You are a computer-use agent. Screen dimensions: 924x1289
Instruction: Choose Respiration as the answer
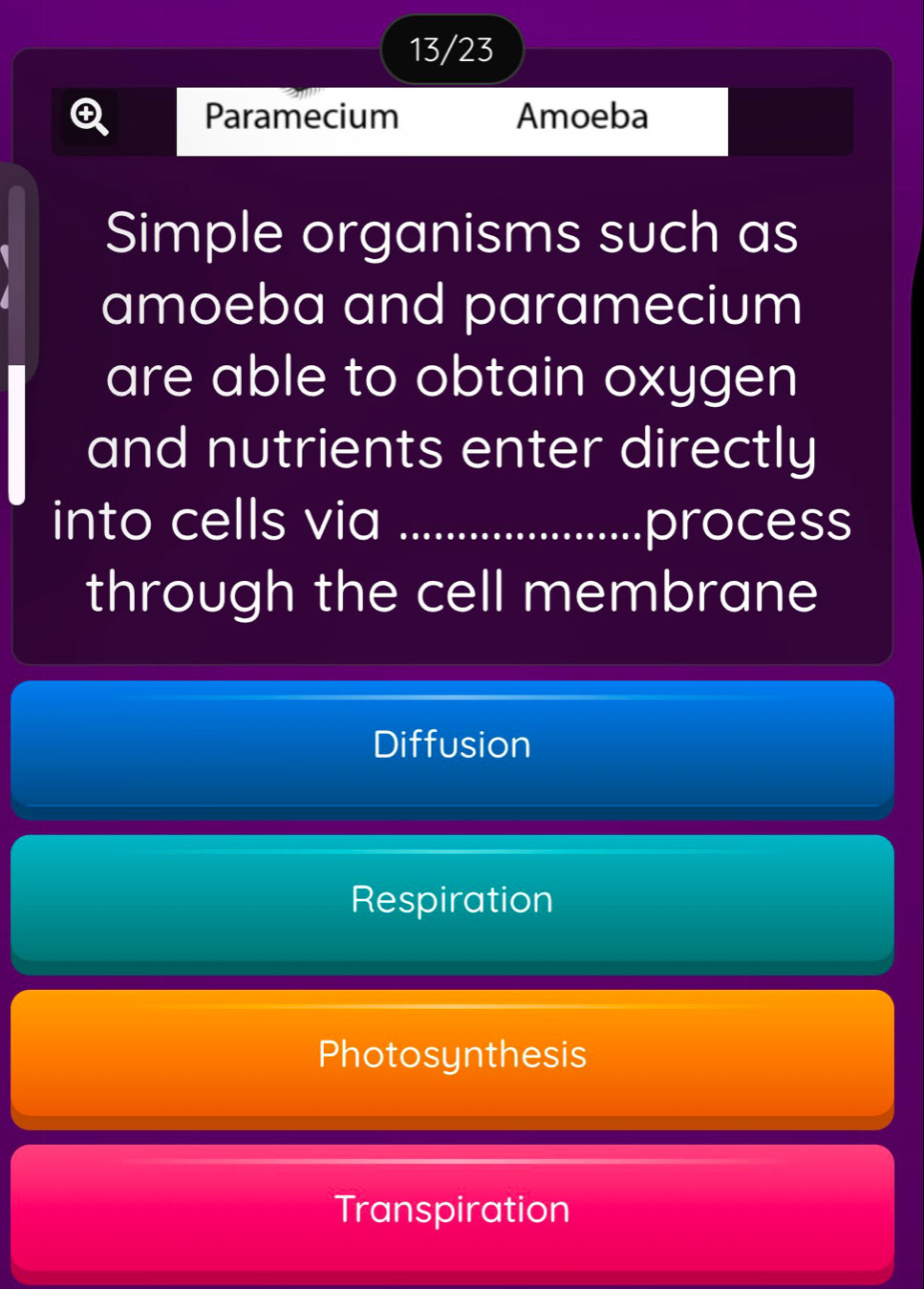tap(452, 900)
